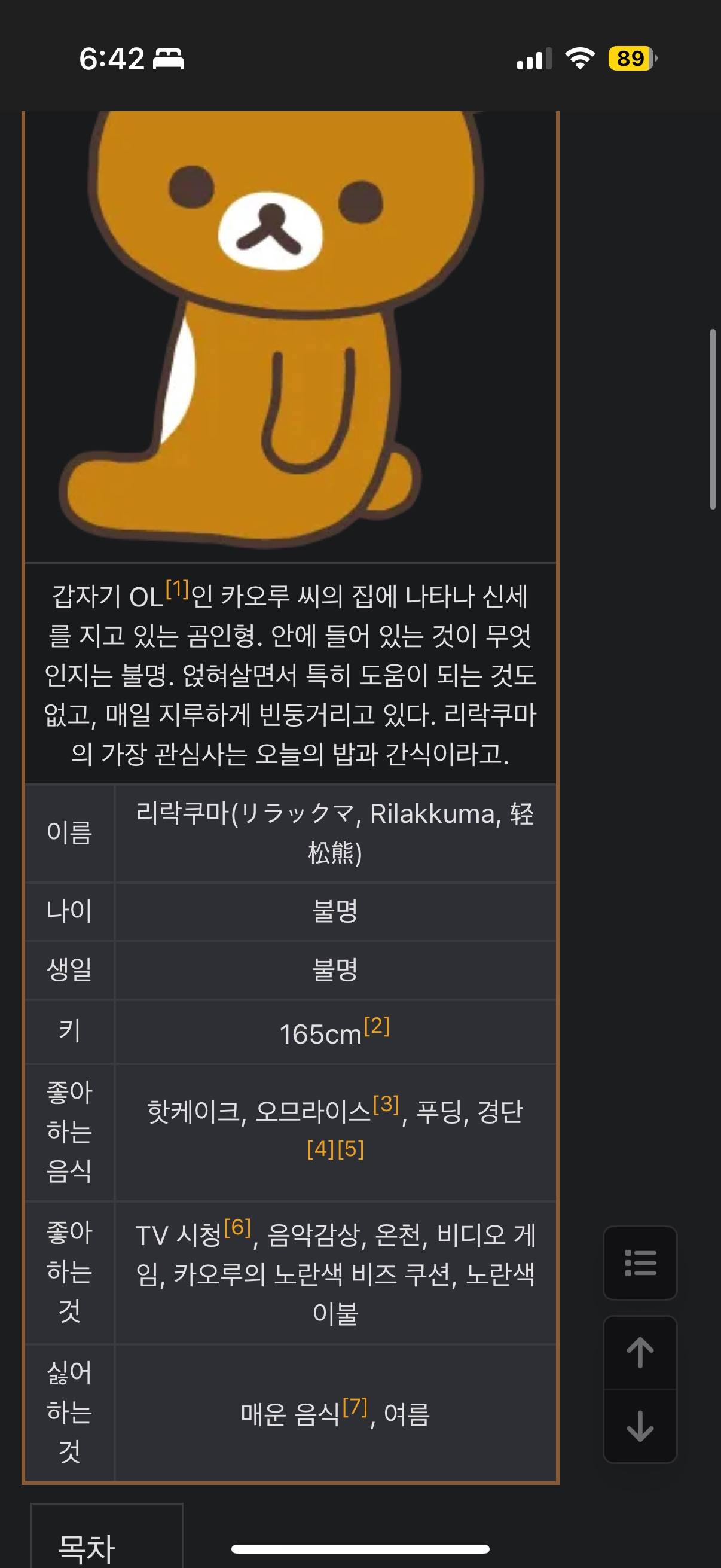Jump to bottom with the down arrow
Screen dimensions: 721x1568
tap(640, 1426)
